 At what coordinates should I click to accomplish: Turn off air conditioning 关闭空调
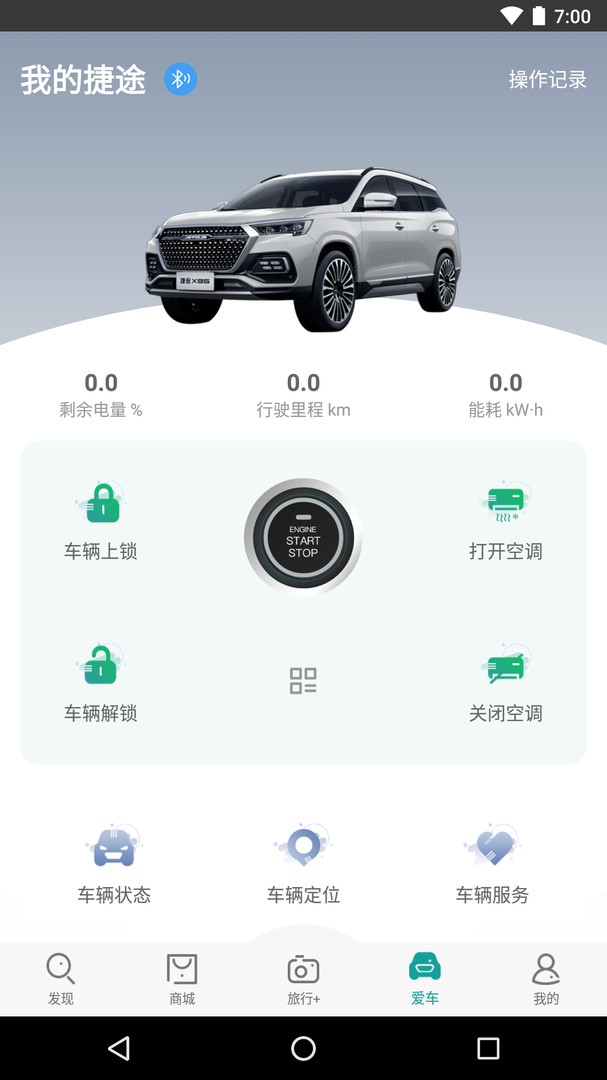pyautogui.click(x=505, y=682)
